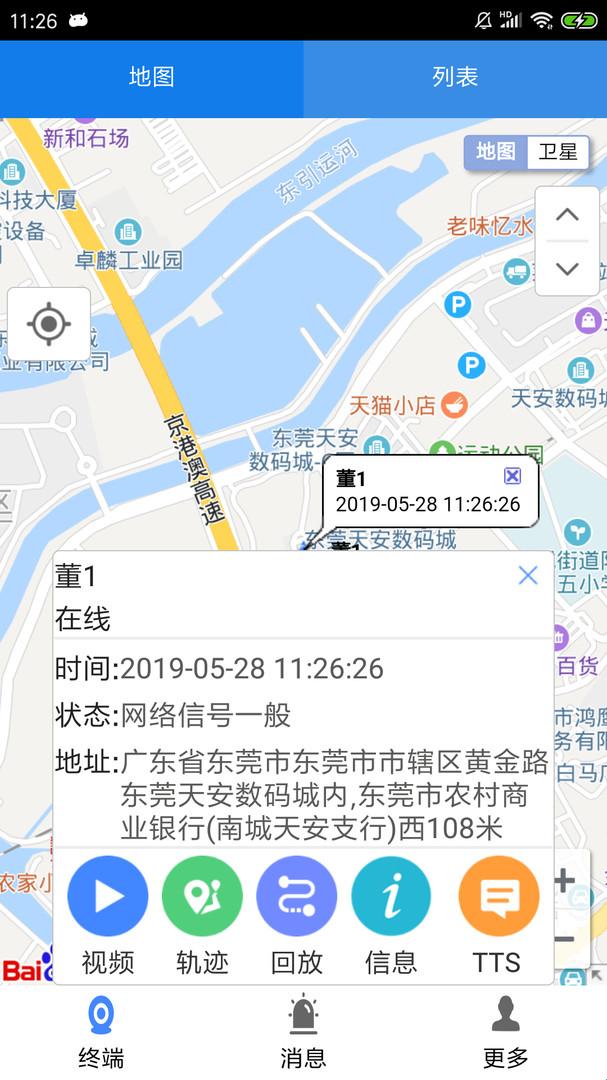Tap the up chevron on the map
The image size is (607, 1080).
click(x=567, y=215)
